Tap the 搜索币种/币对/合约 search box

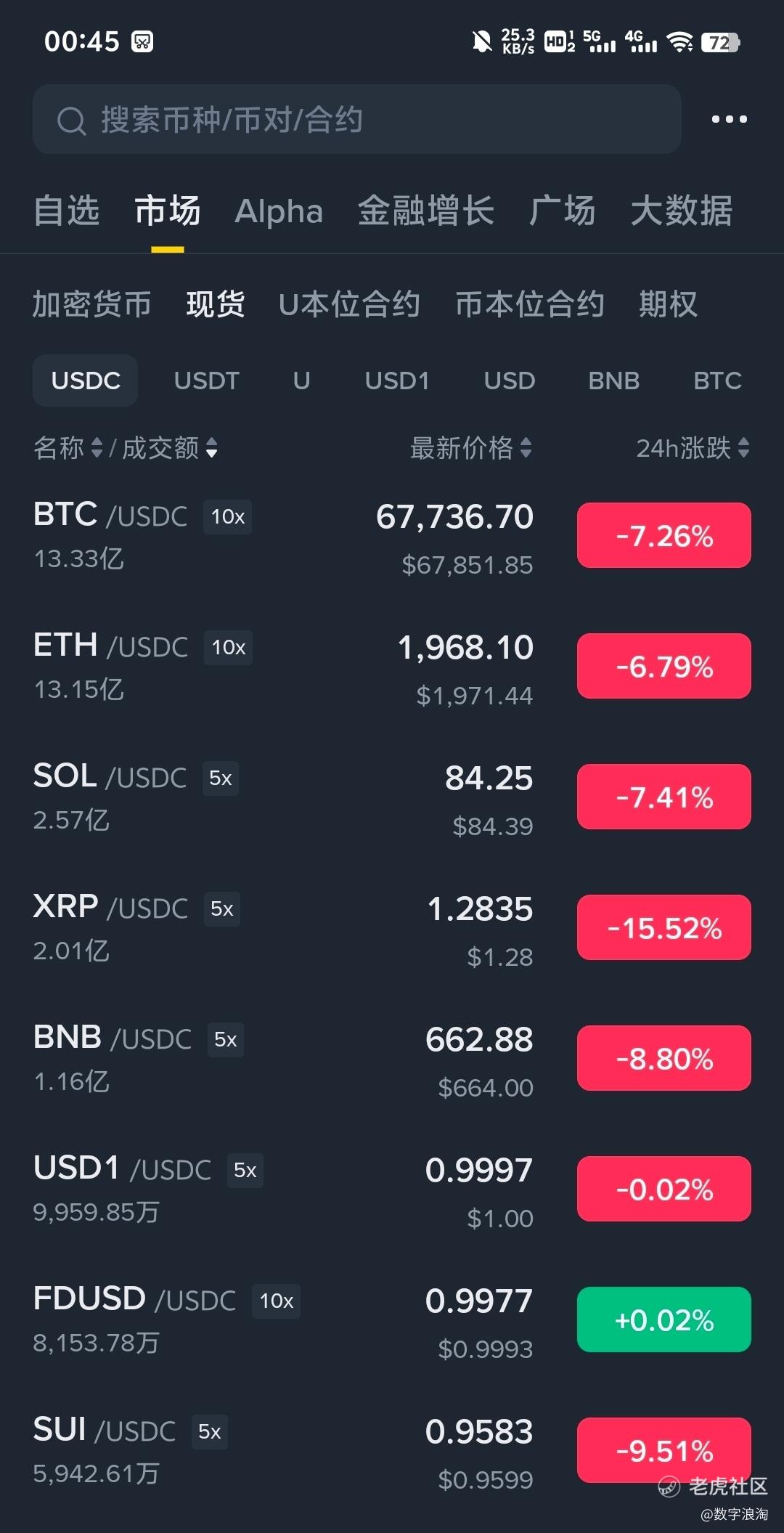click(356, 119)
